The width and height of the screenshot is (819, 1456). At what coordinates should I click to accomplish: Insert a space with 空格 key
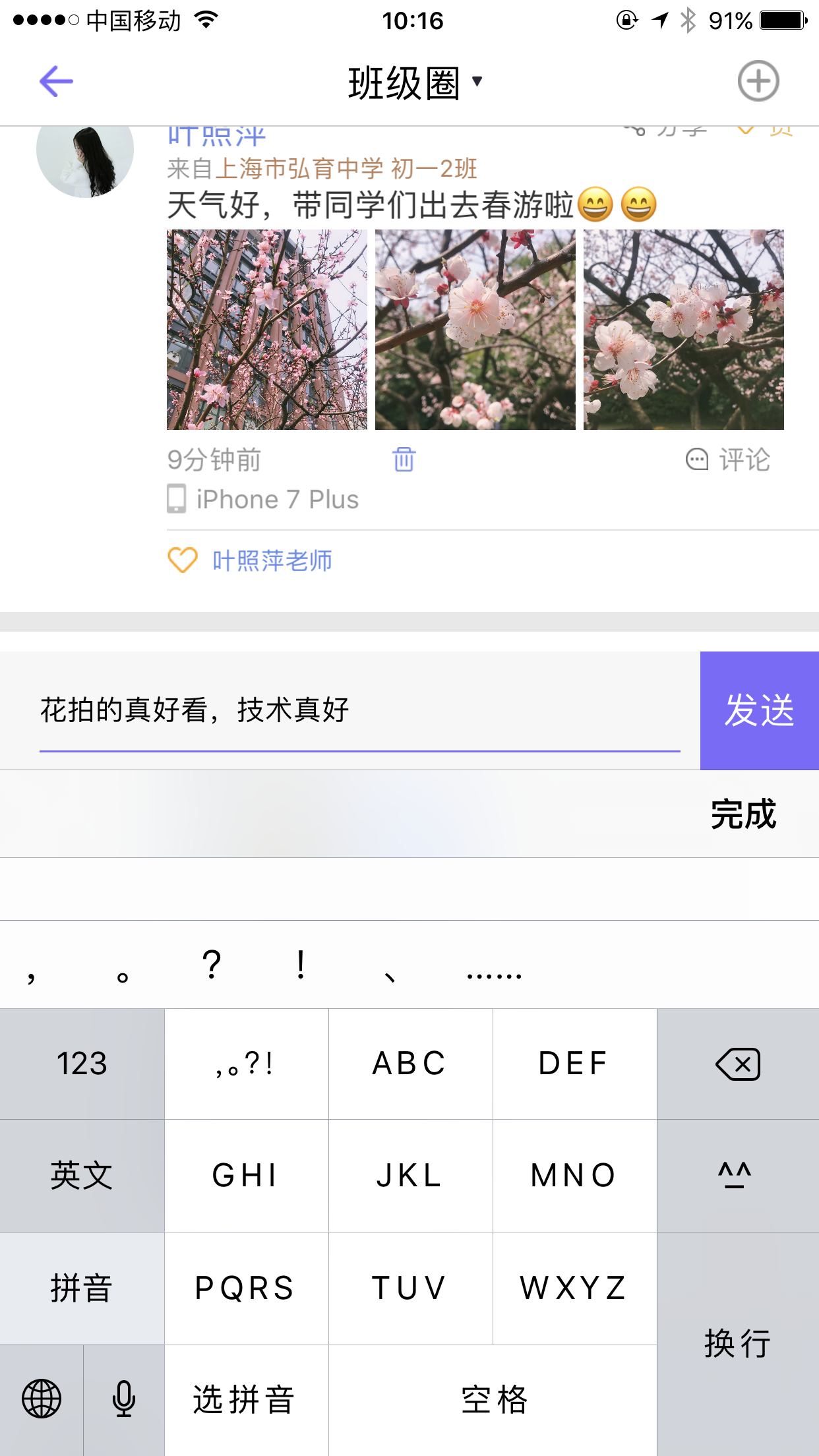(x=493, y=1399)
